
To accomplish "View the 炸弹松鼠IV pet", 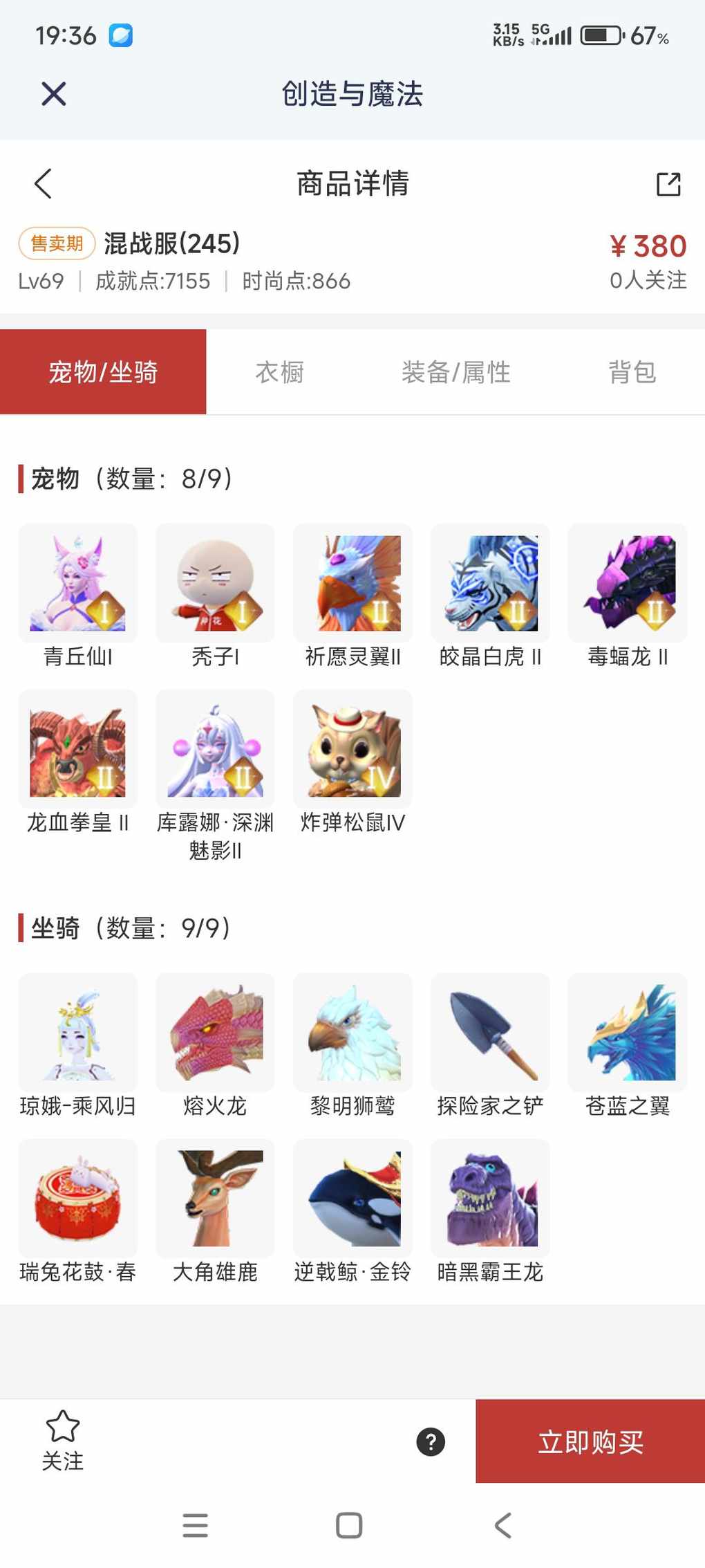I will tap(352, 750).
